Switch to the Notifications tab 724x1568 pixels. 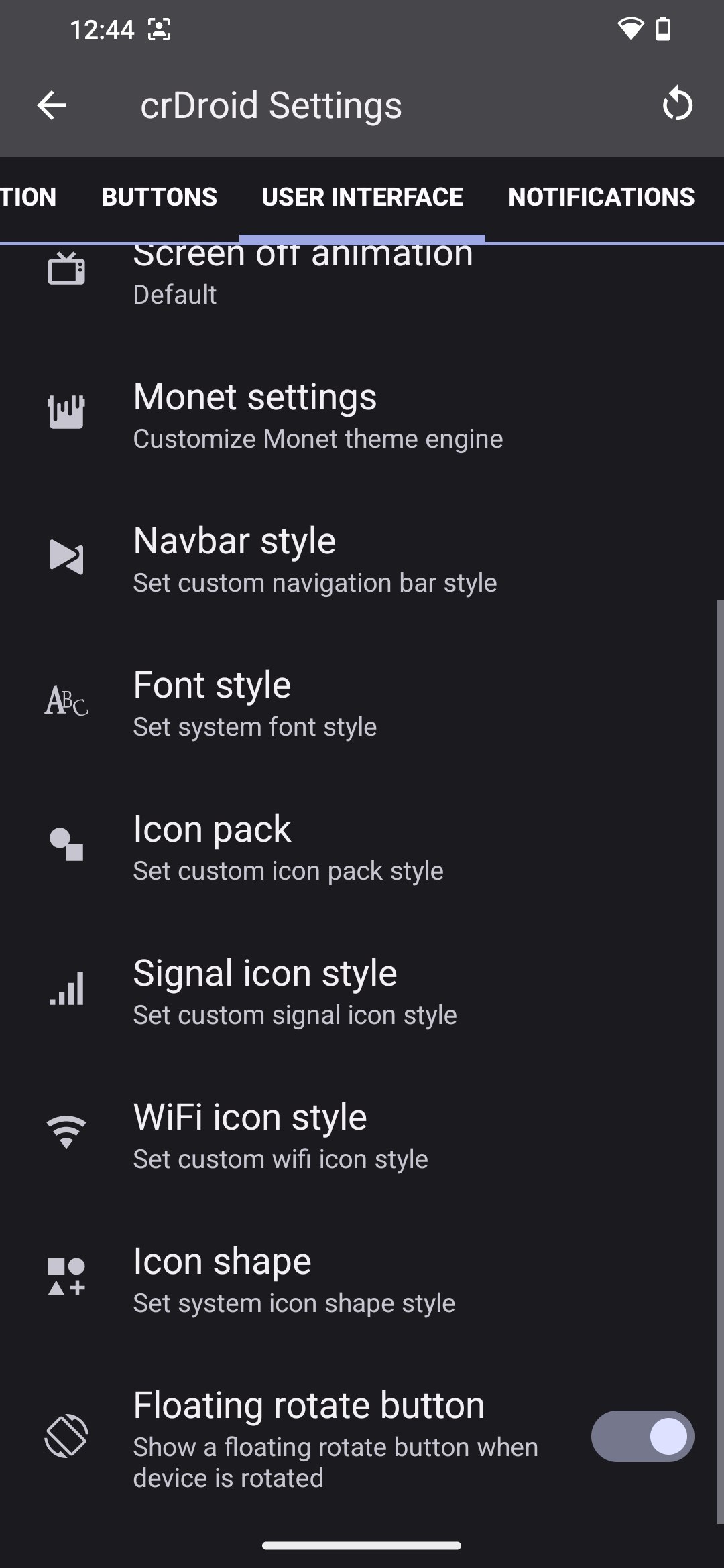601,197
